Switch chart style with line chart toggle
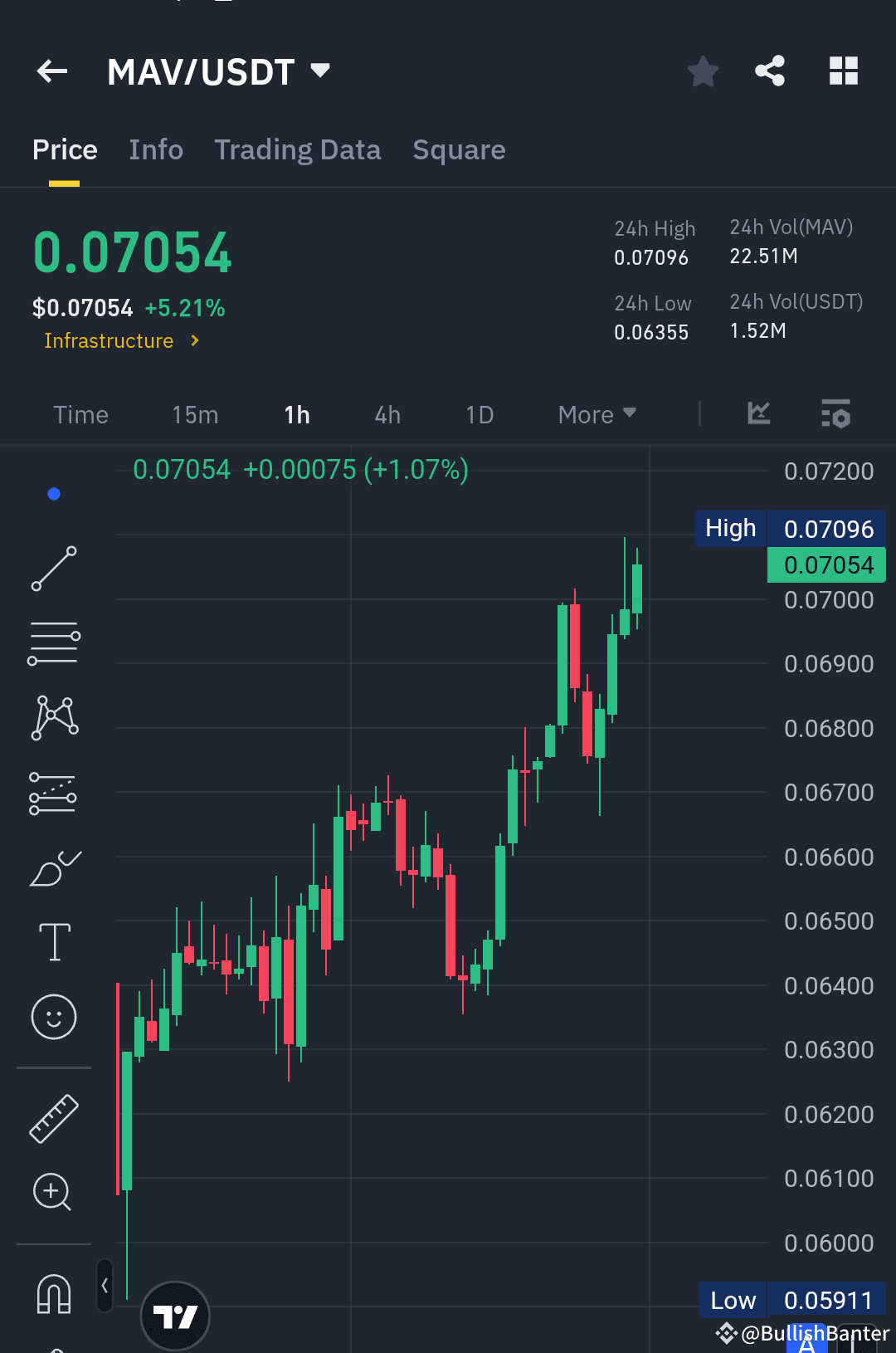The width and height of the screenshot is (896, 1353). pyautogui.click(x=757, y=414)
